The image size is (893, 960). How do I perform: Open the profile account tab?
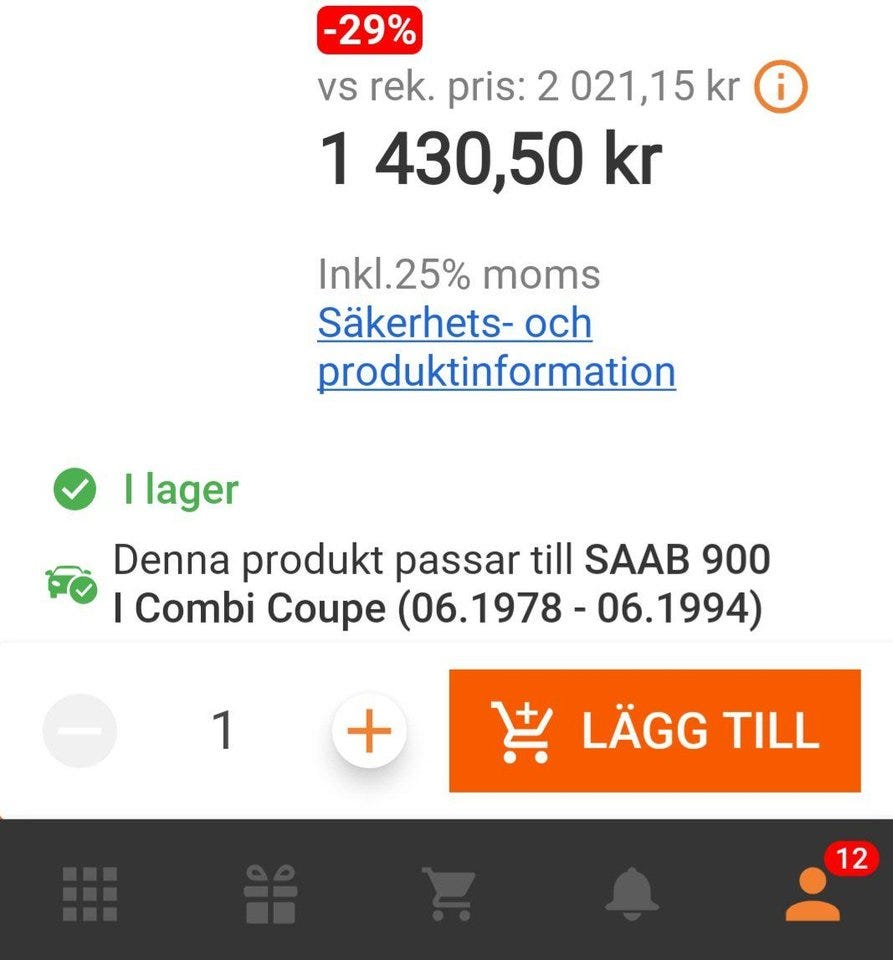pos(812,893)
